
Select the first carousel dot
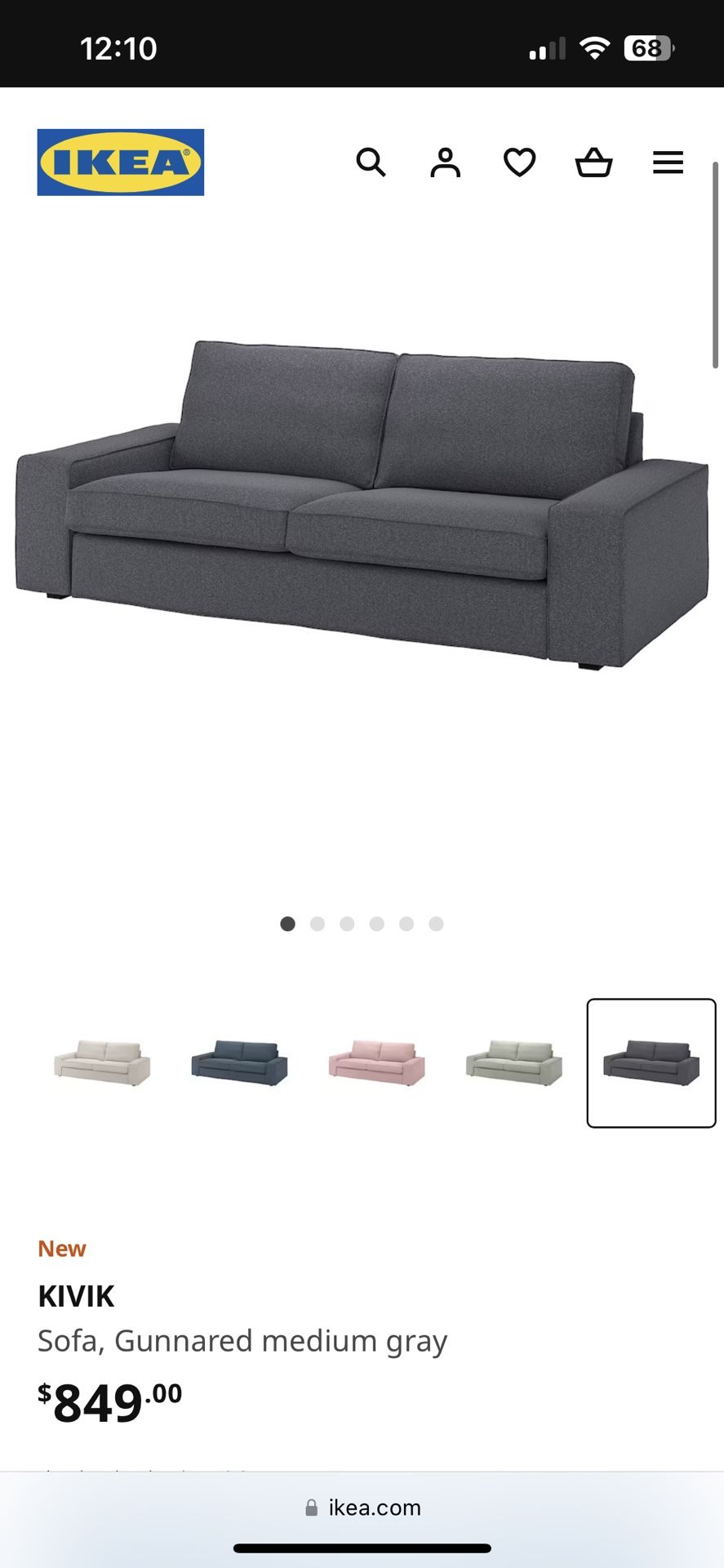287,924
